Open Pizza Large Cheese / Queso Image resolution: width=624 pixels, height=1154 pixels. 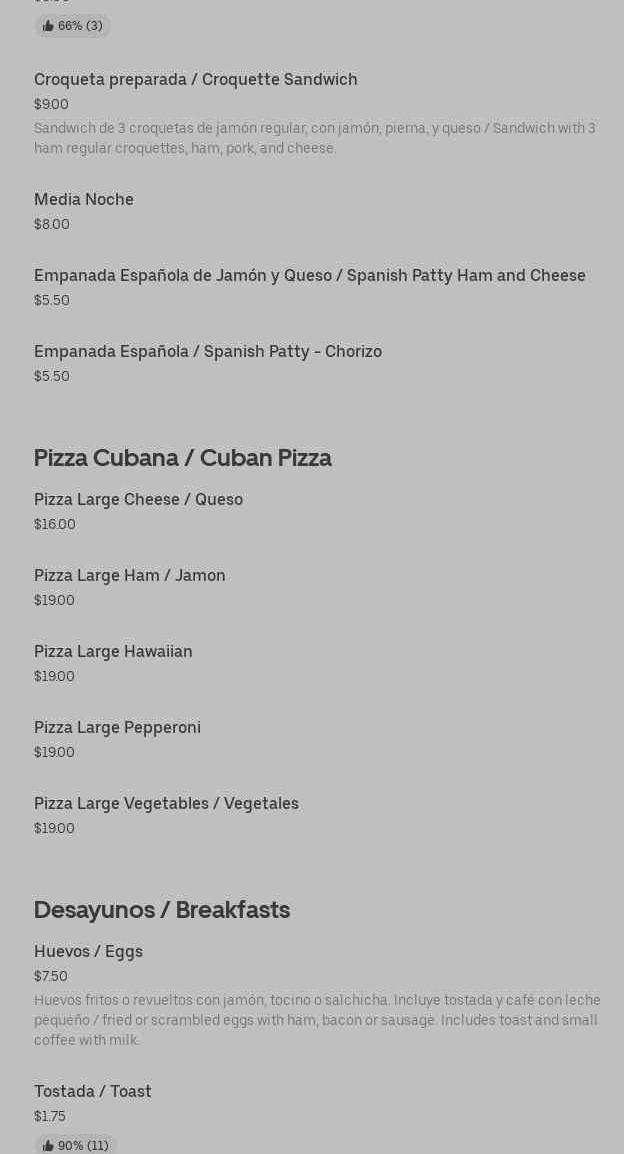[138, 500]
